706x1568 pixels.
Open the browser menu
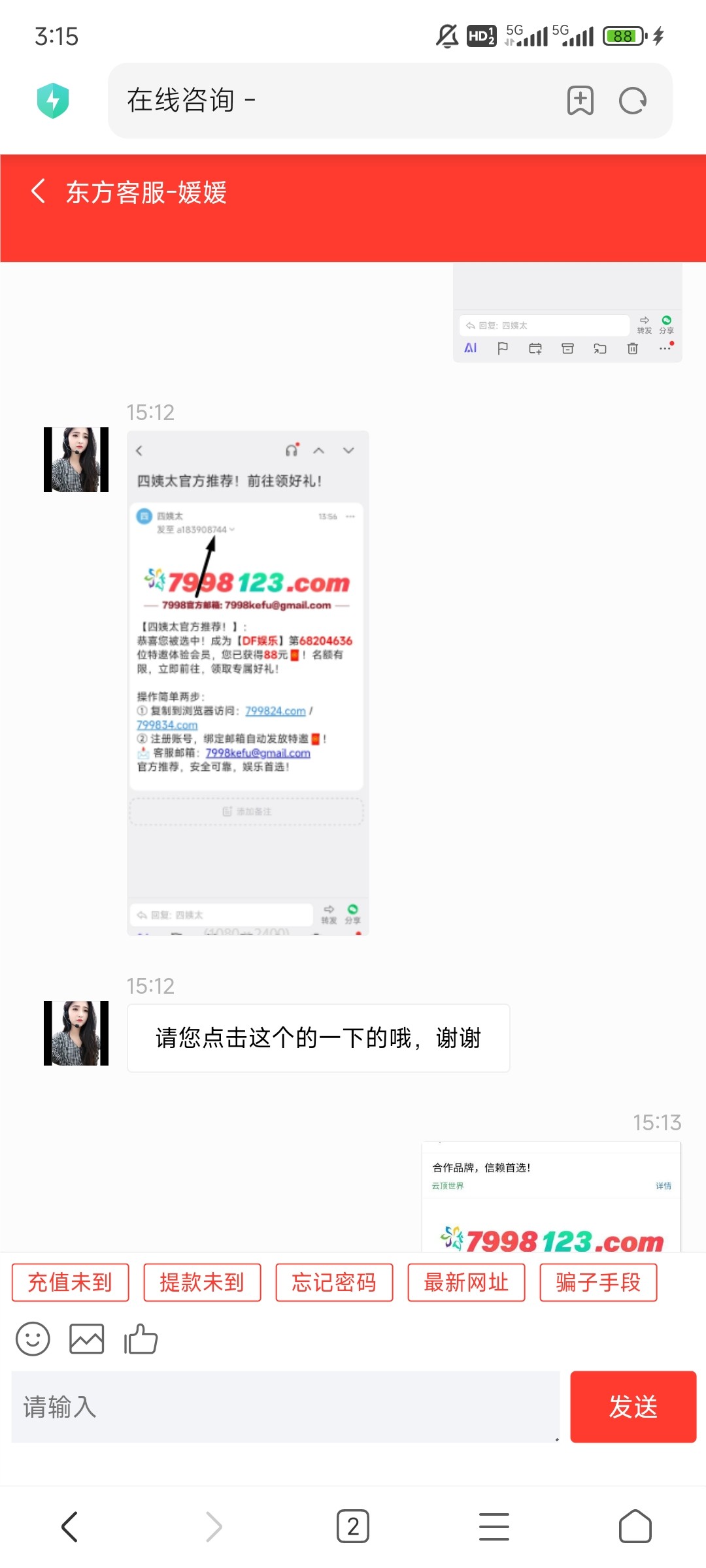494,1527
